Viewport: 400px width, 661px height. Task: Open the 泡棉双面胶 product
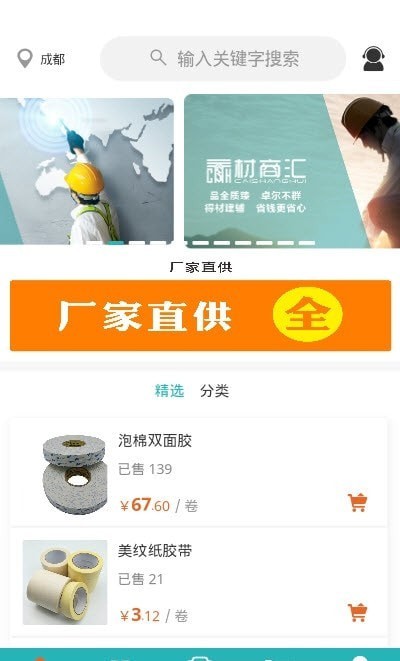198,473
